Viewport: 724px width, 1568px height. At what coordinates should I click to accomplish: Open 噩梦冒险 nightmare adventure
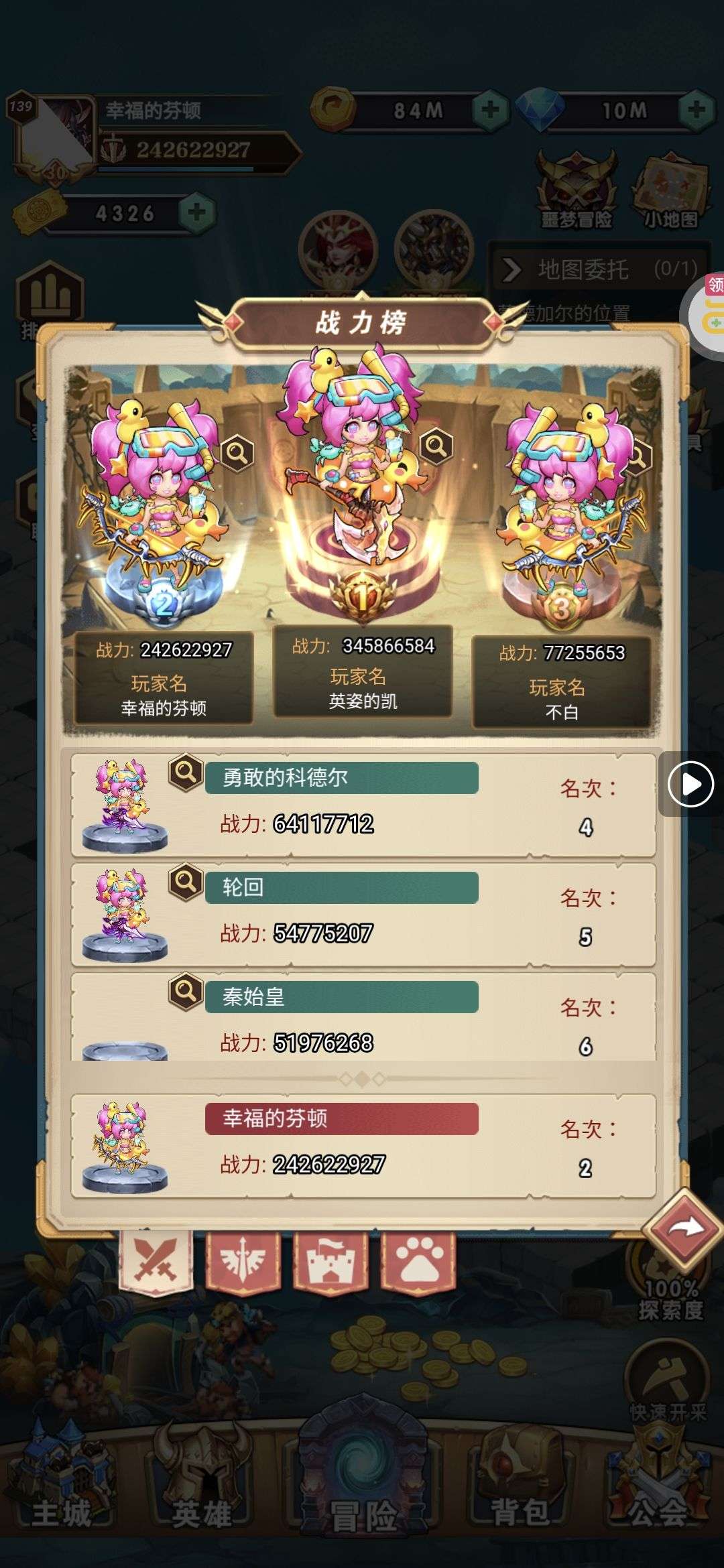(x=576, y=191)
